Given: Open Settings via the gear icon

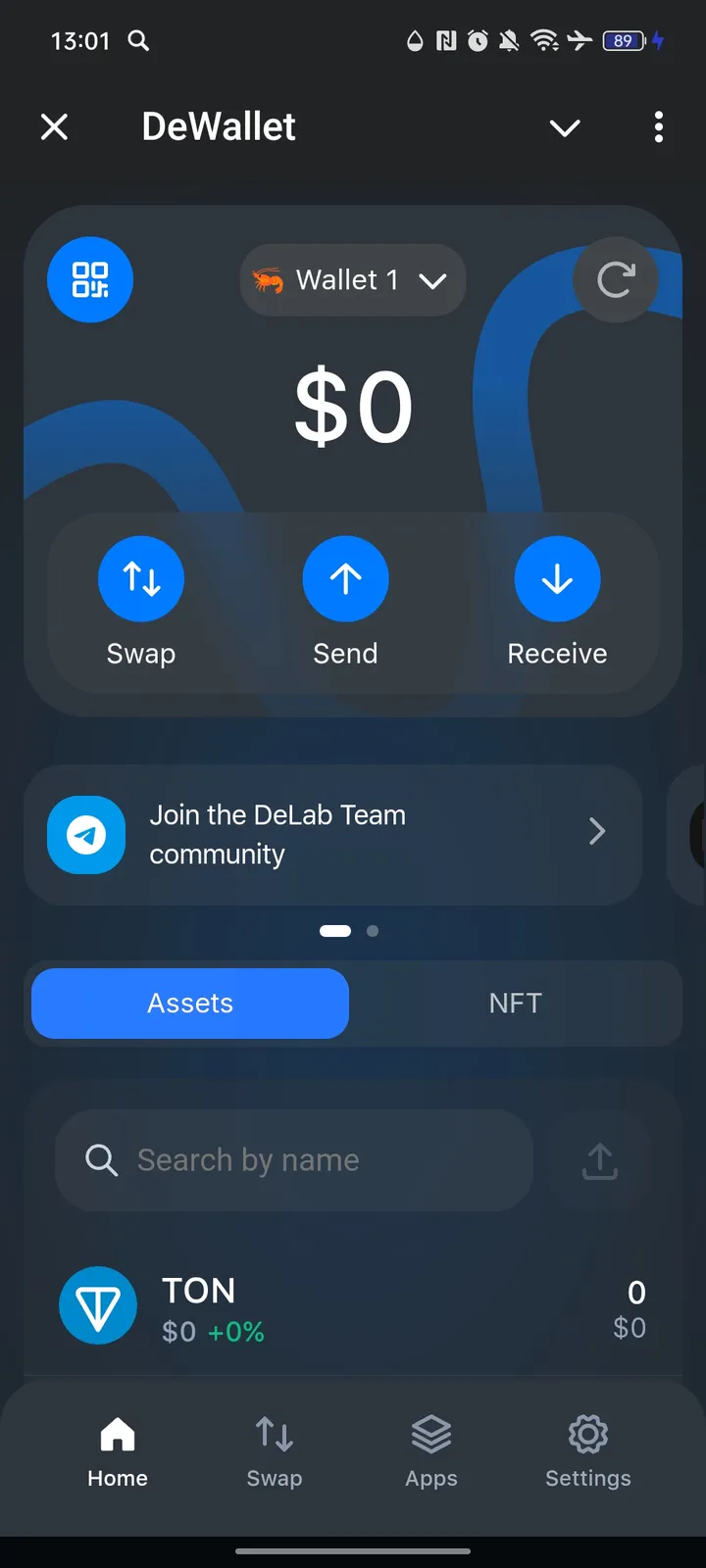Looking at the screenshot, I should tap(587, 1433).
